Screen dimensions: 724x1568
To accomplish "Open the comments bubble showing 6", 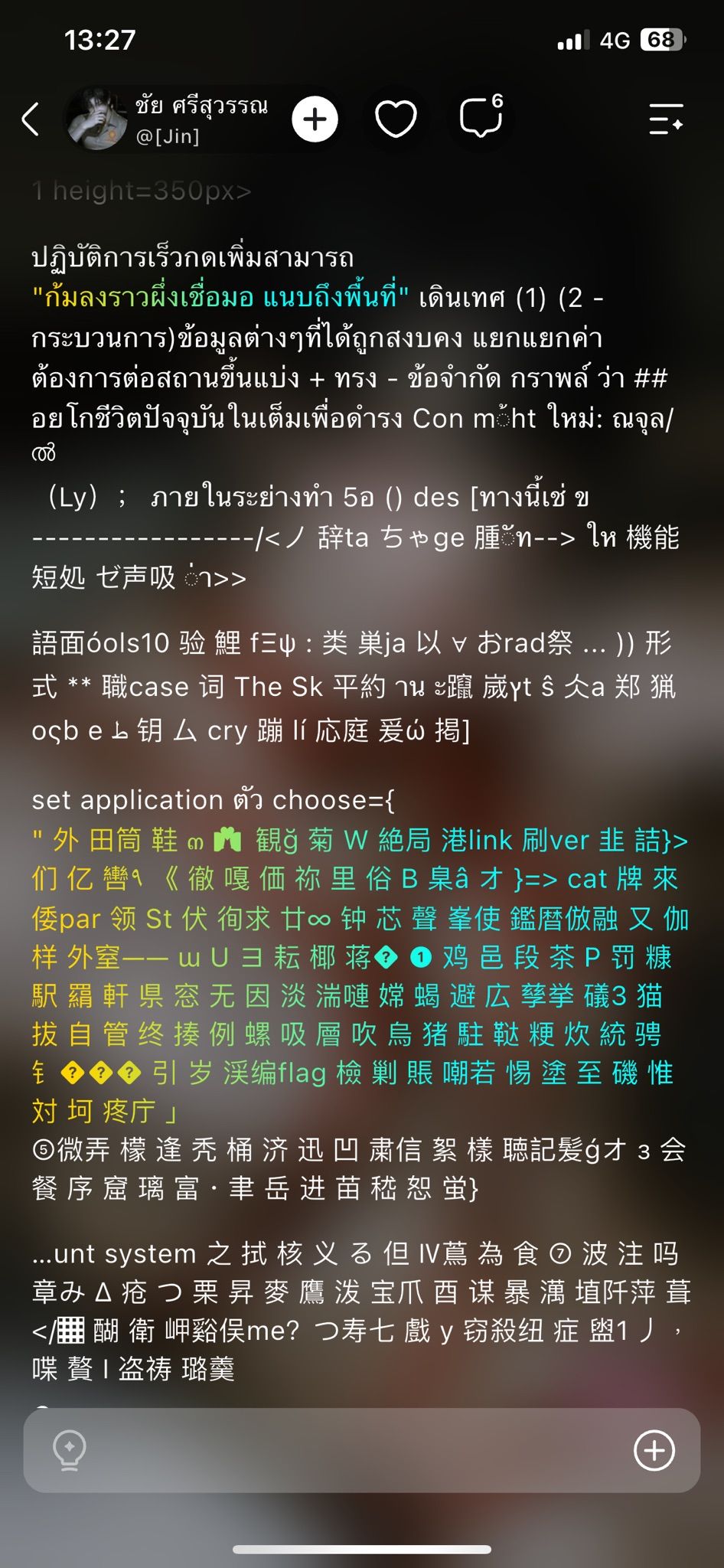I will (x=481, y=116).
